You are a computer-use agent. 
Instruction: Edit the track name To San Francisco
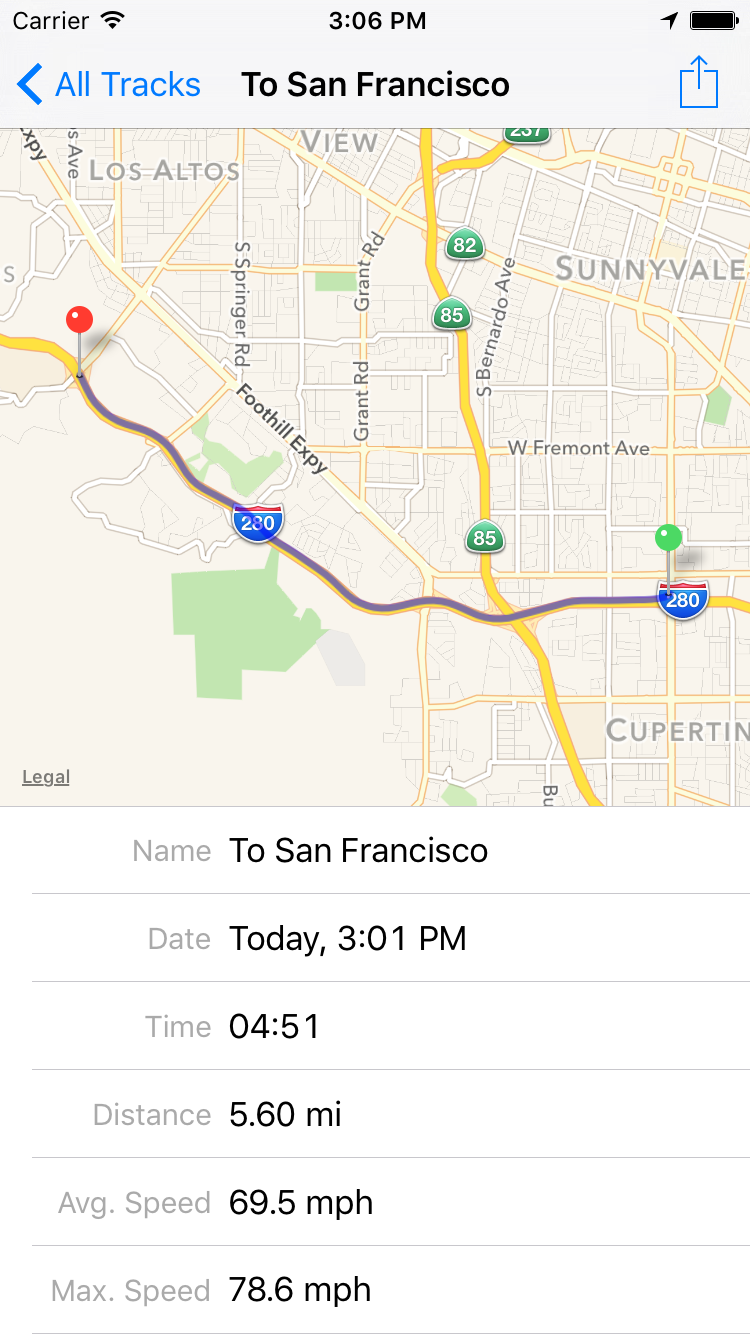tap(358, 851)
